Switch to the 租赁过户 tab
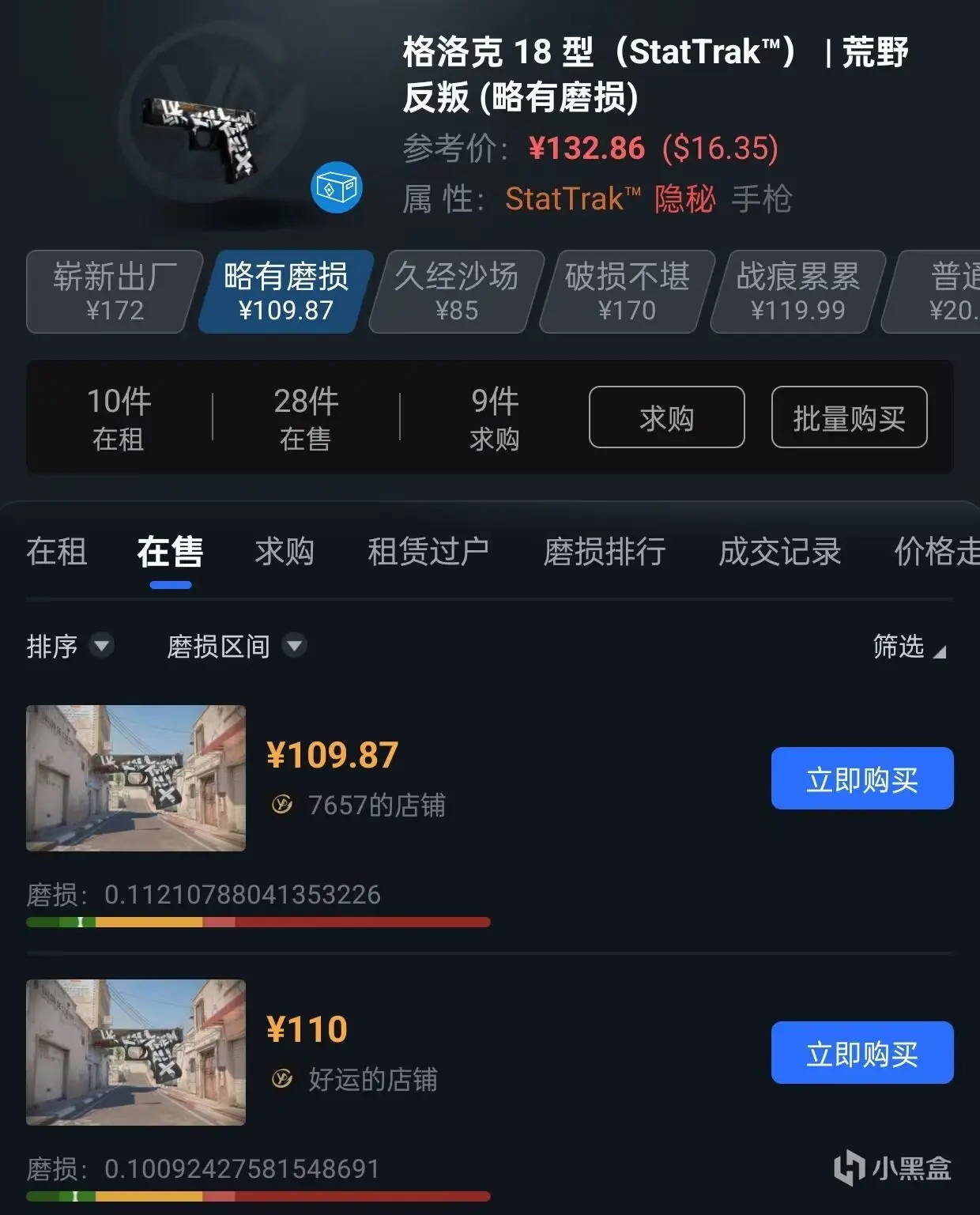 [x=428, y=551]
